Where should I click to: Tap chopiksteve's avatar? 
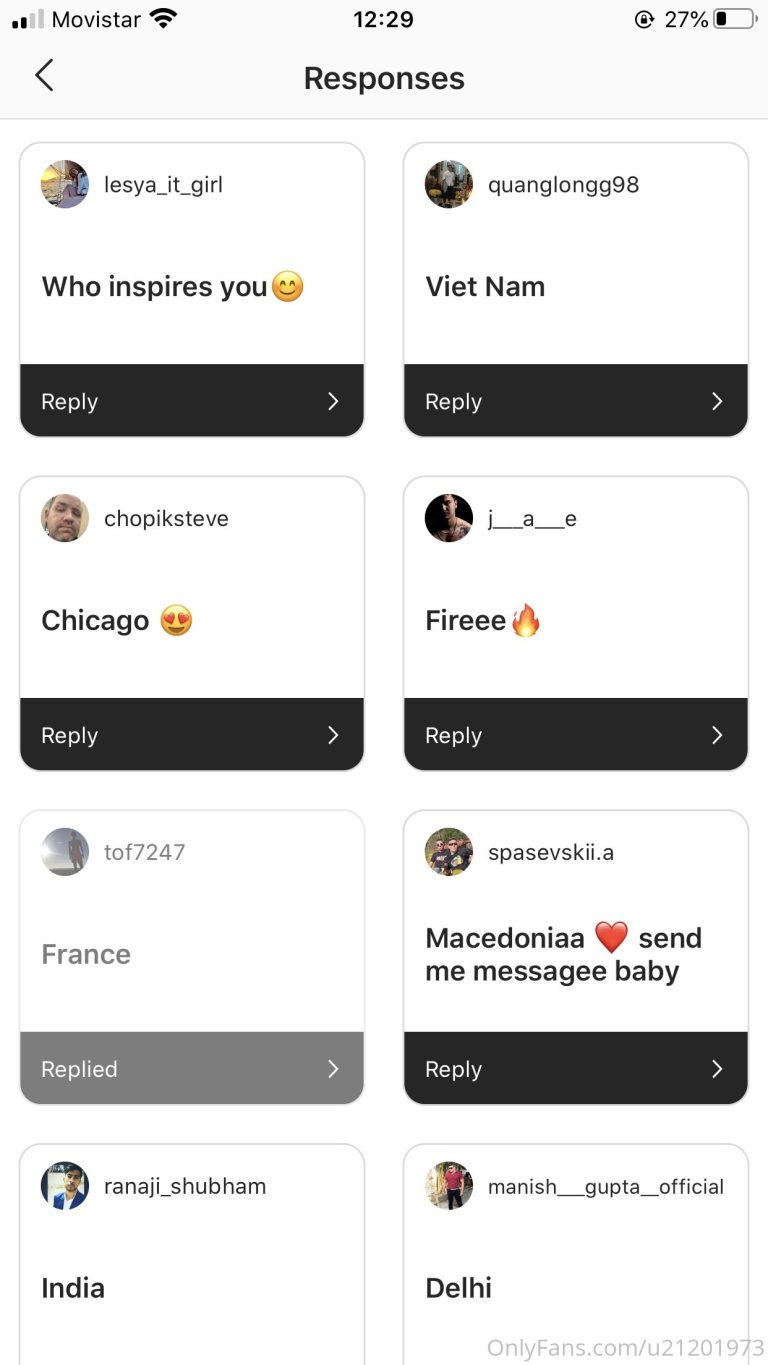coord(65,518)
